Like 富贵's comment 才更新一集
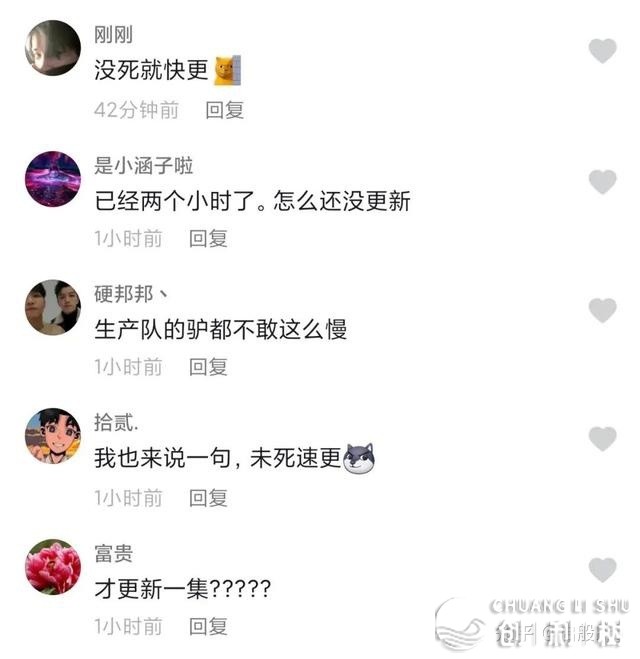 tap(602, 569)
